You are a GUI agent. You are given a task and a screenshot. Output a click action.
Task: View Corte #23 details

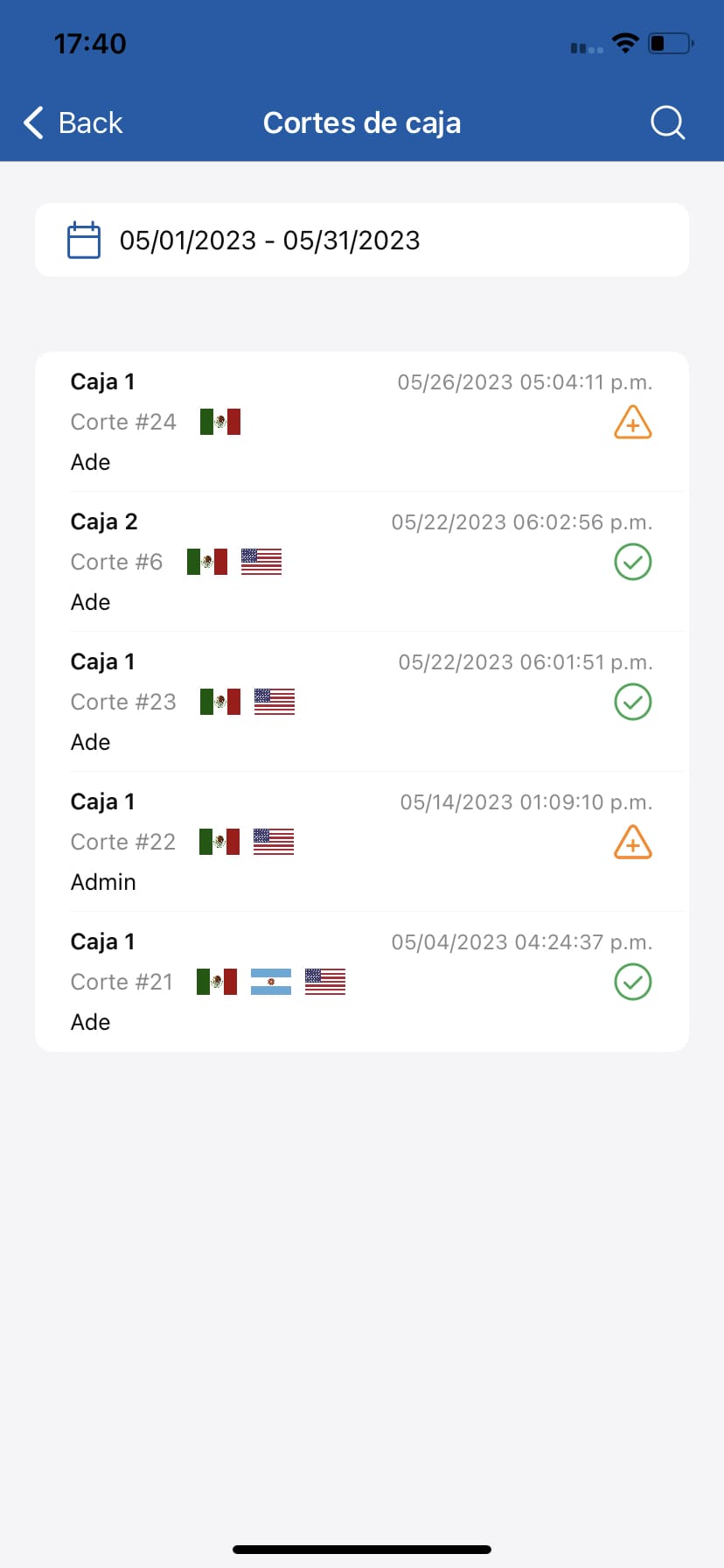[361, 702]
